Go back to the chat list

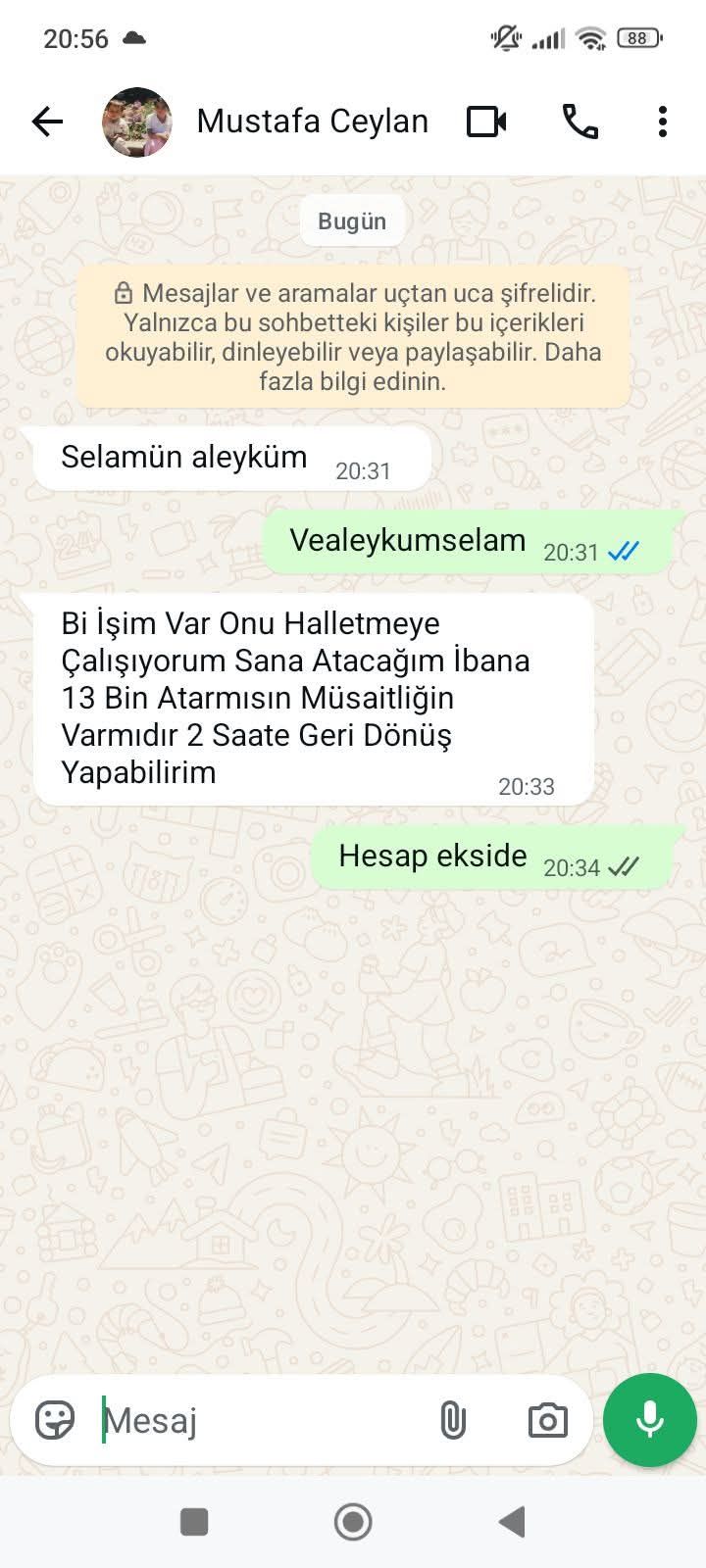point(47,122)
